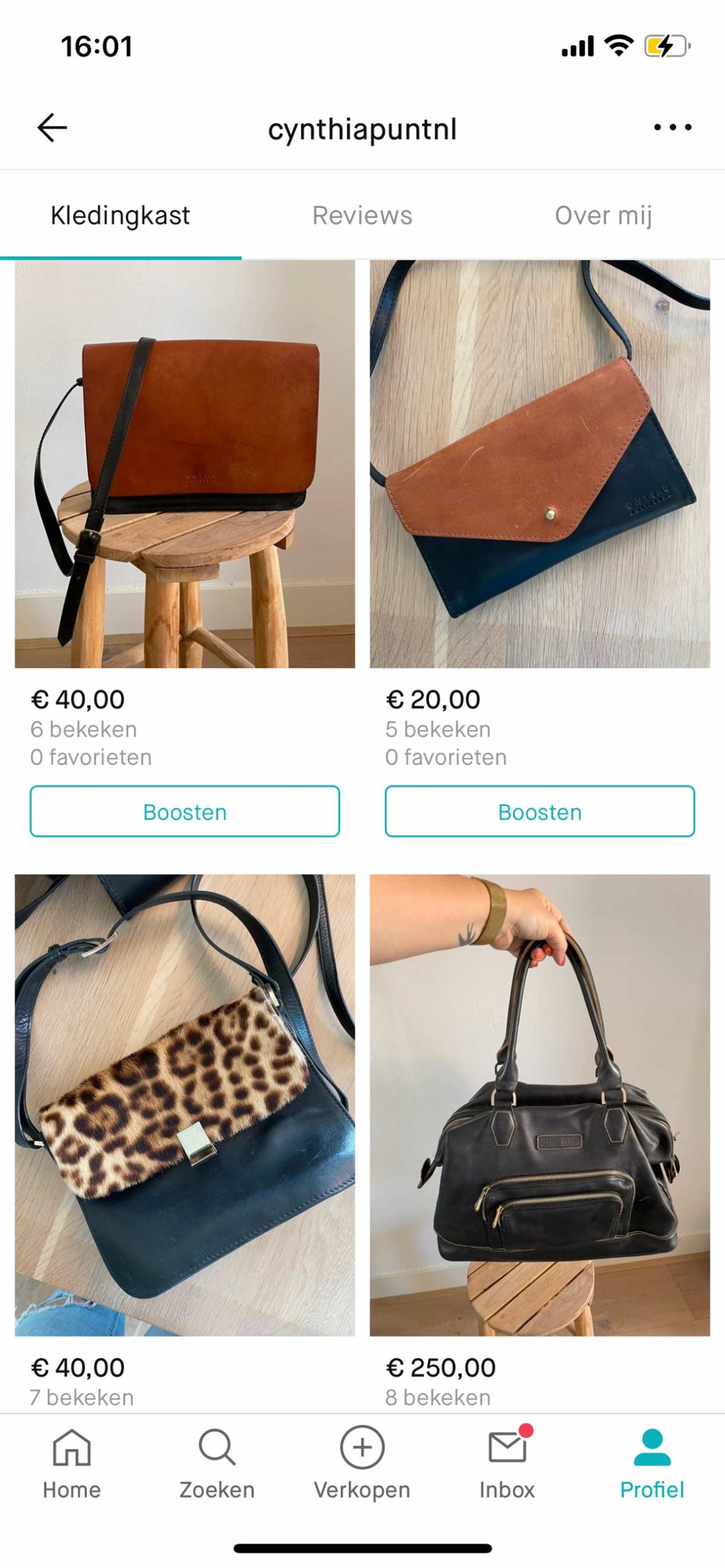Open the brown flap bag listing on stool

(x=184, y=464)
